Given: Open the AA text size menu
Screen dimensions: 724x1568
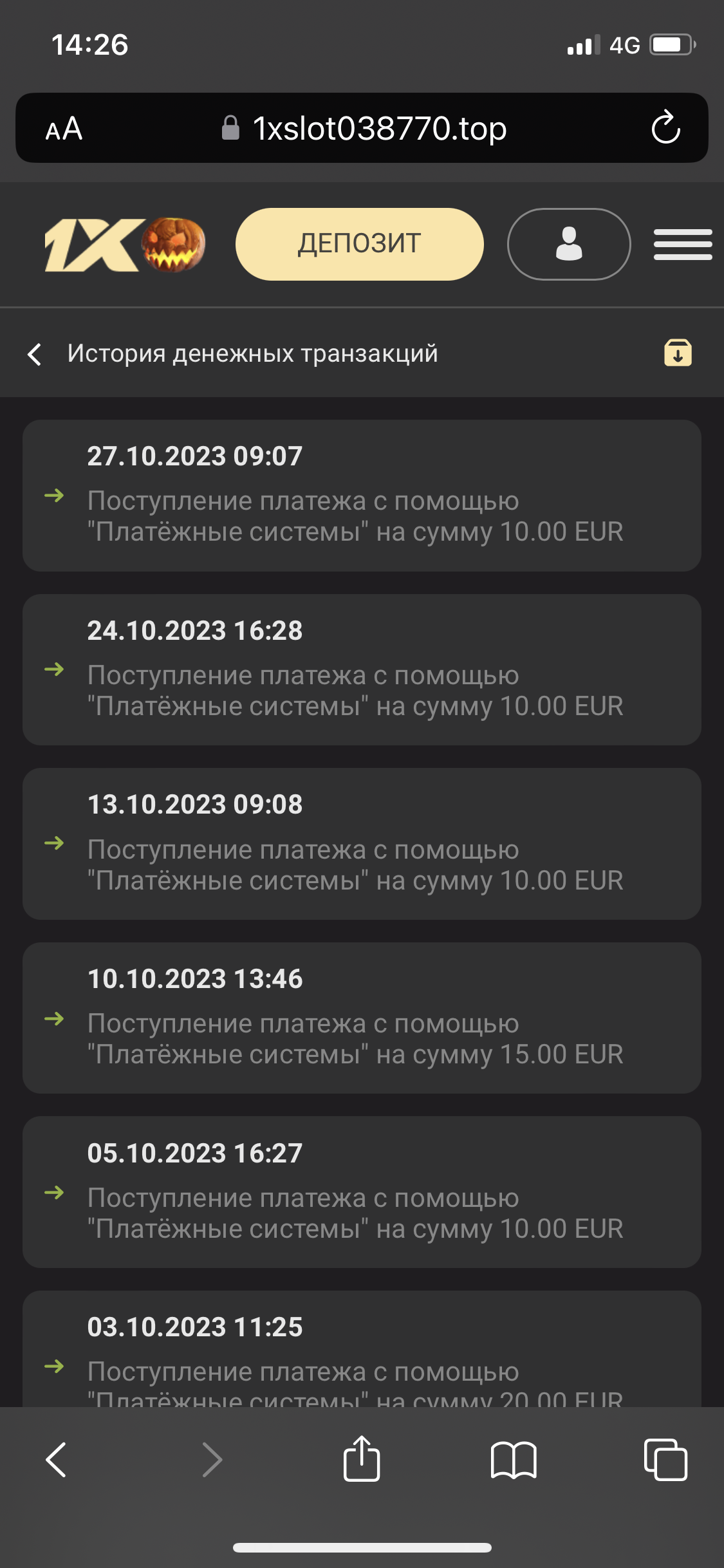Looking at the screenshot, I should tap(64, 129).
